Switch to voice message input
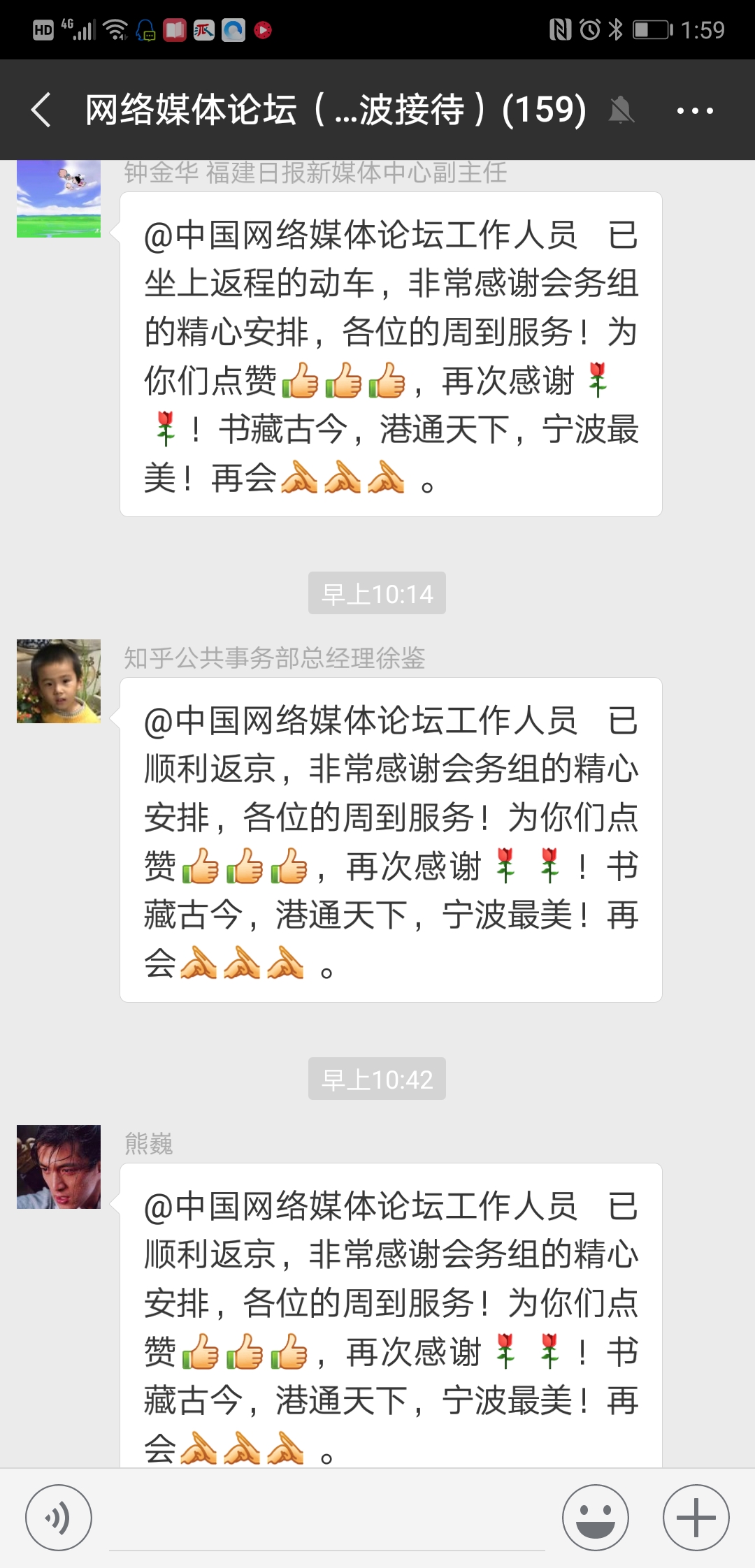 pyautogui.click(x=59, y=1518)
